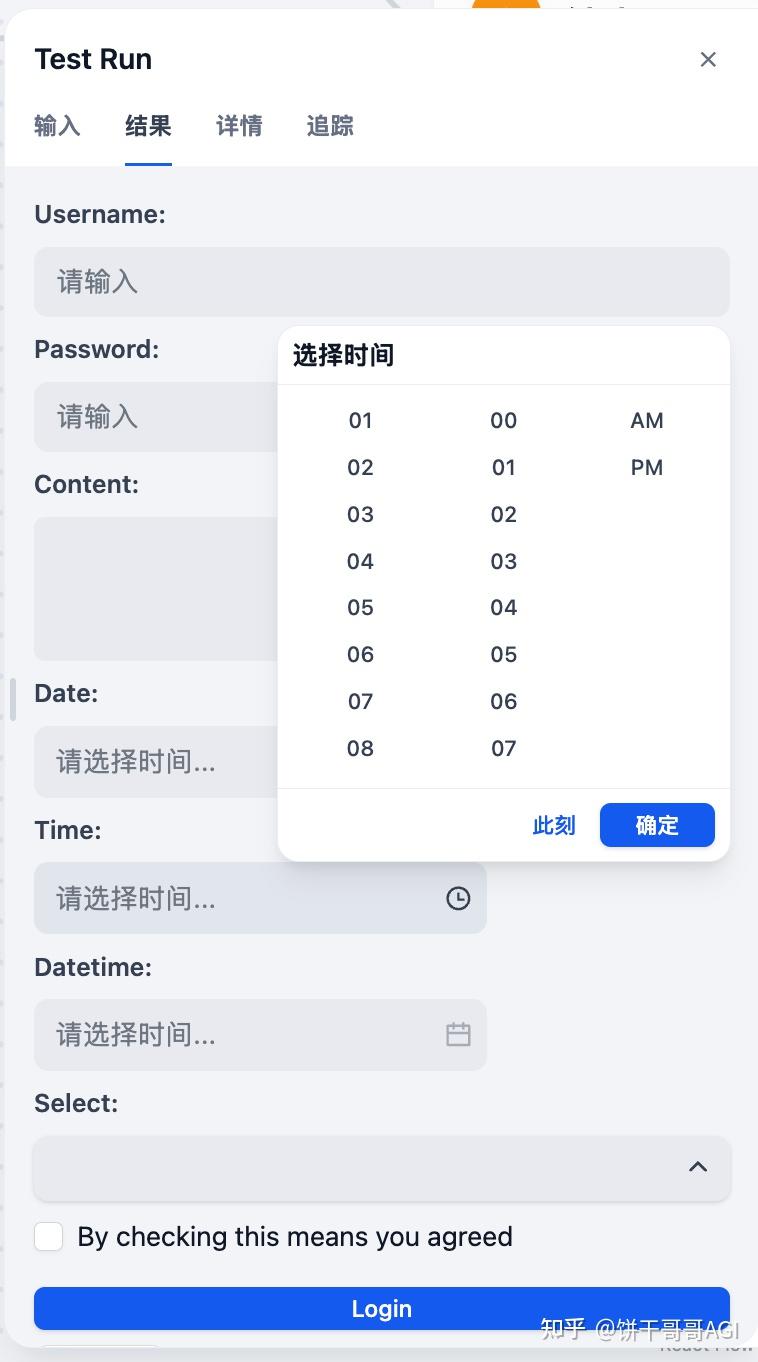Check the agreement checkbox
The image size is (758, 1362).
pos(48,1237)
